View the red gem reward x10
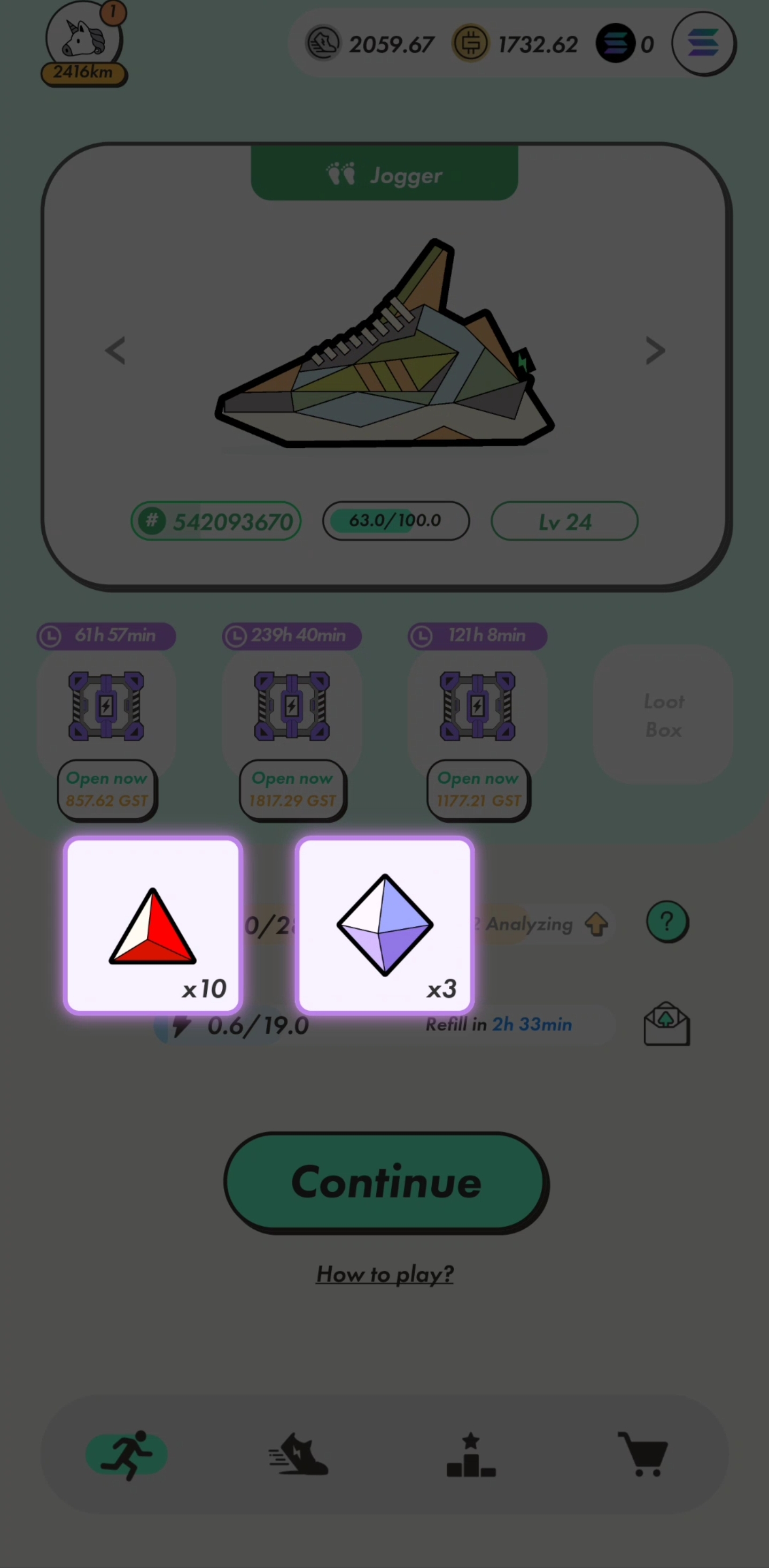The image size is (769, 1568). [x=153, y=925]
